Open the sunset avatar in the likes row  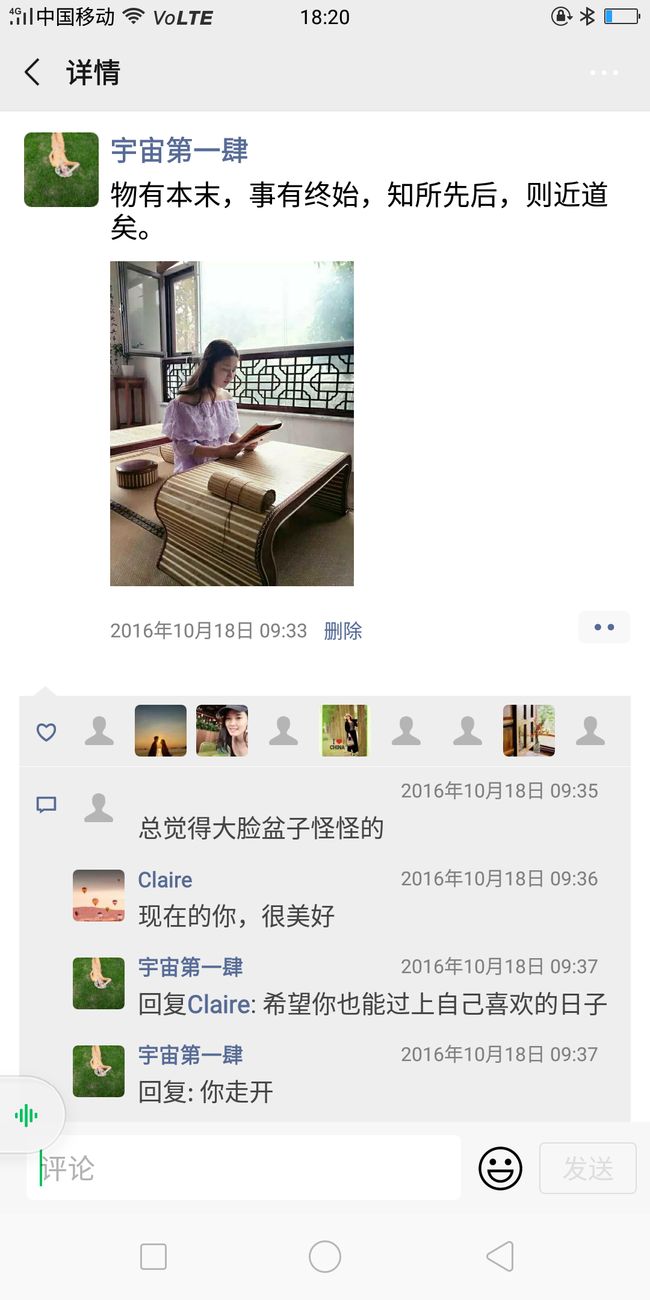pyautogui.click(x=161, y=731)
